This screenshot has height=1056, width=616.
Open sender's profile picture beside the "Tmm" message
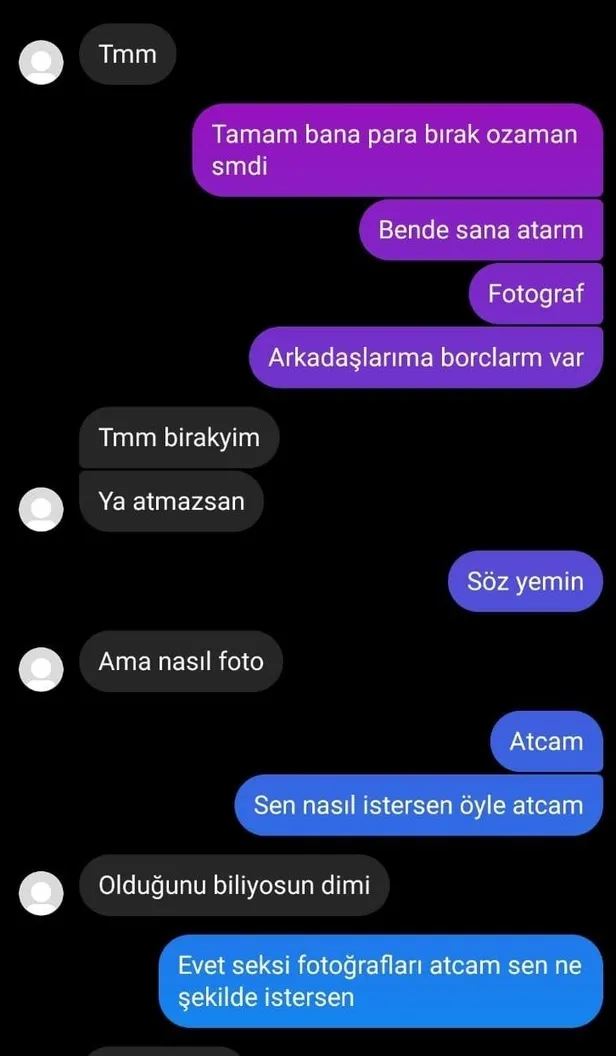click(42, 63)
